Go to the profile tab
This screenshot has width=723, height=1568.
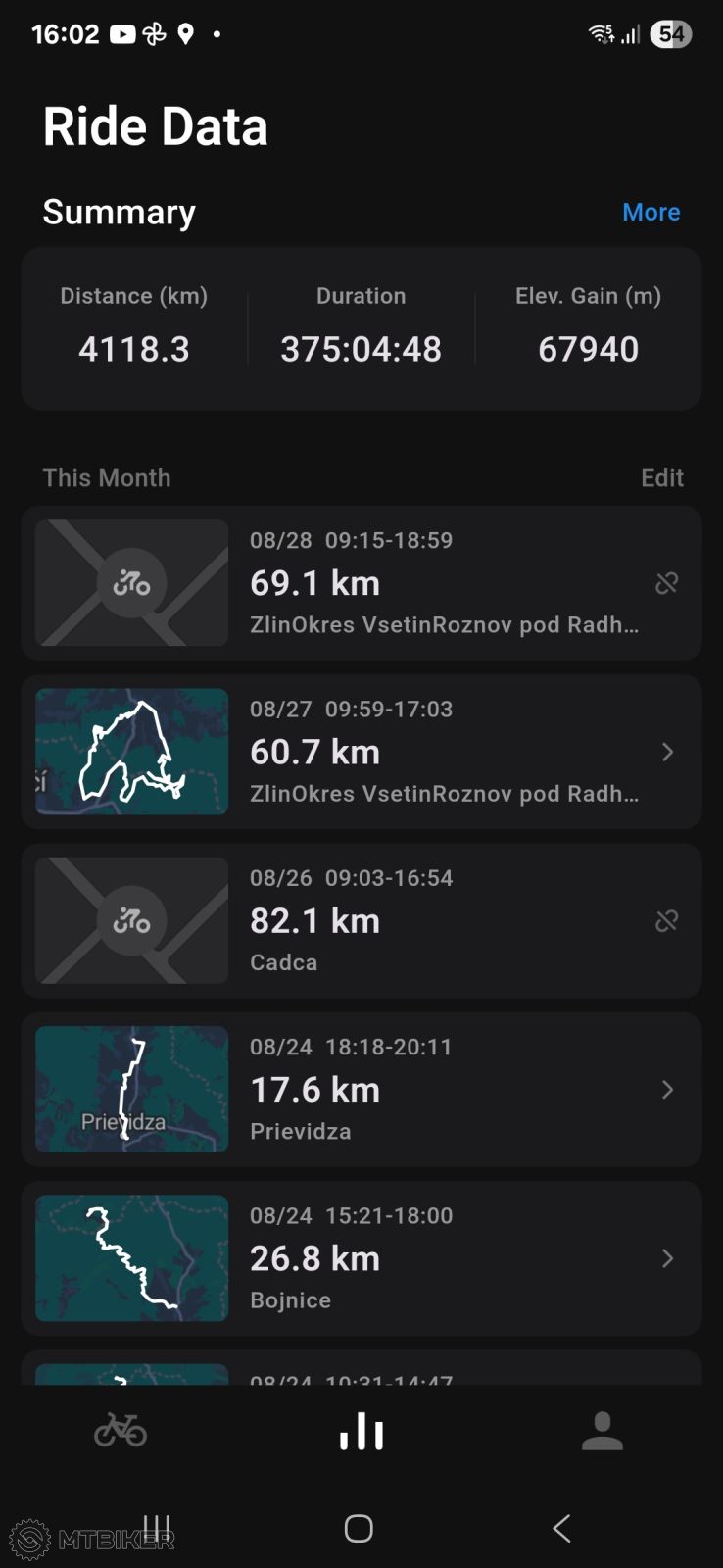point(602,1431)
